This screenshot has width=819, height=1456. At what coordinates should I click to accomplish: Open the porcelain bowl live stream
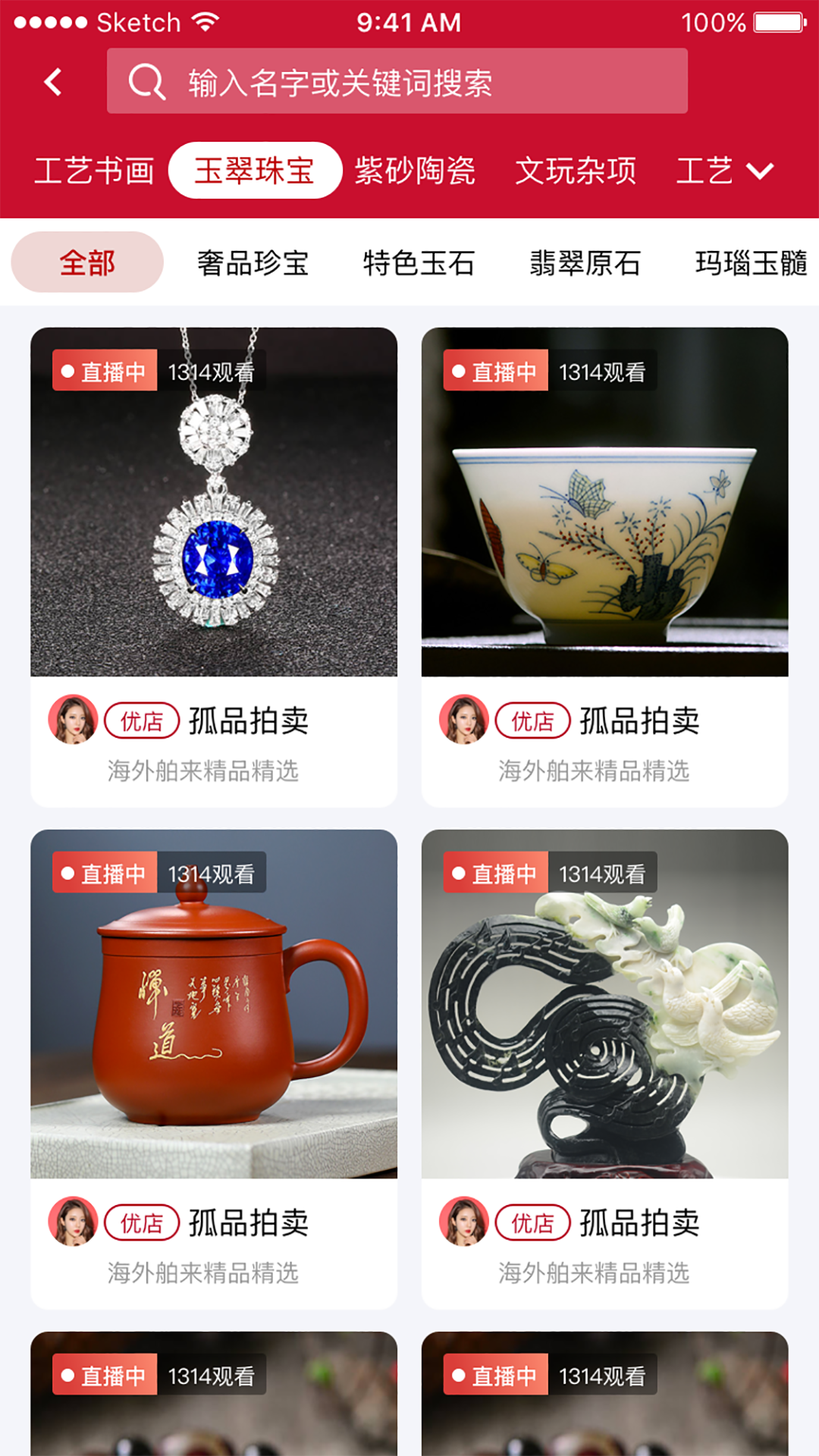click(604, 502)
